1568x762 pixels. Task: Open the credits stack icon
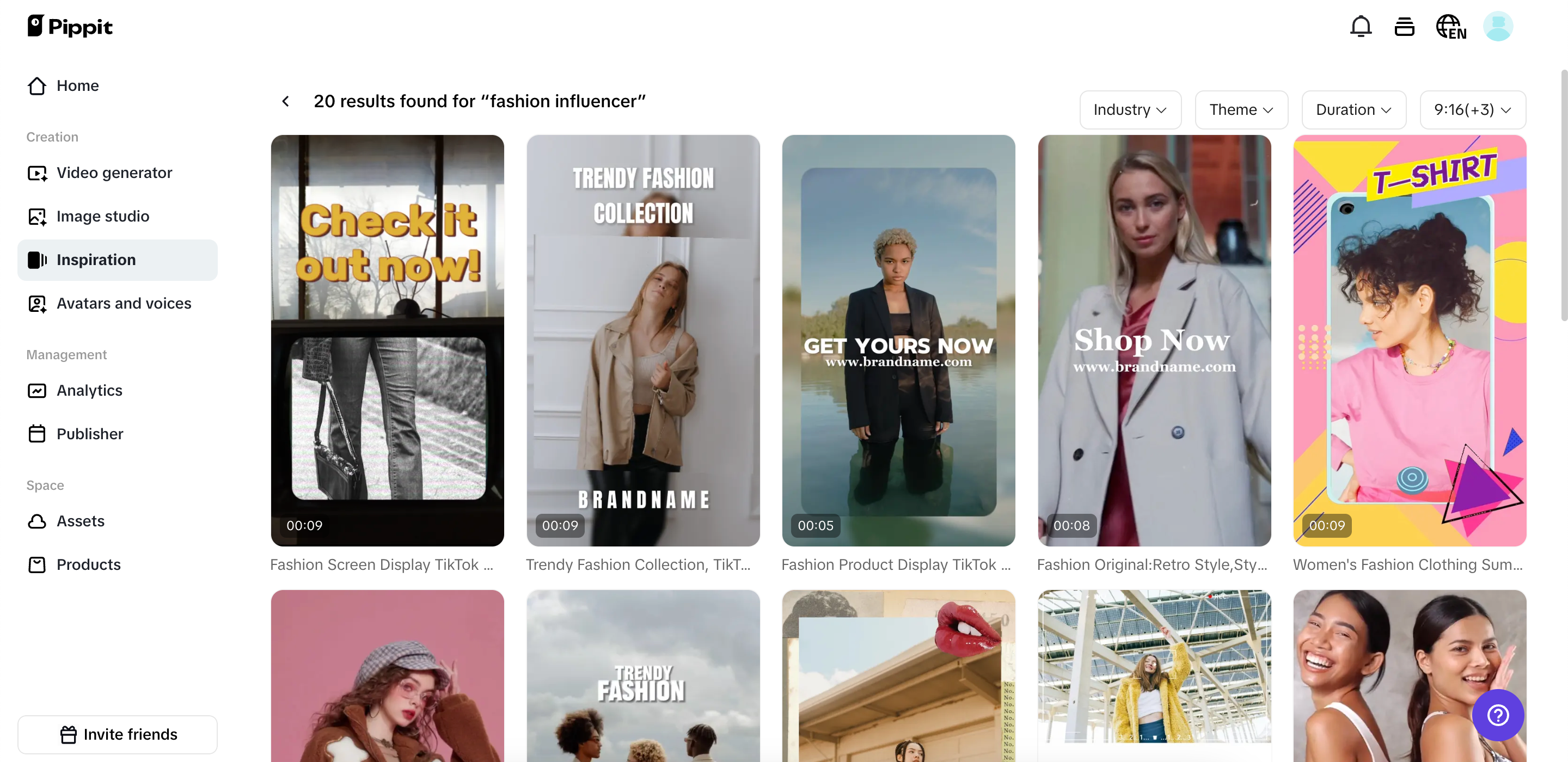coord(1404,27)
